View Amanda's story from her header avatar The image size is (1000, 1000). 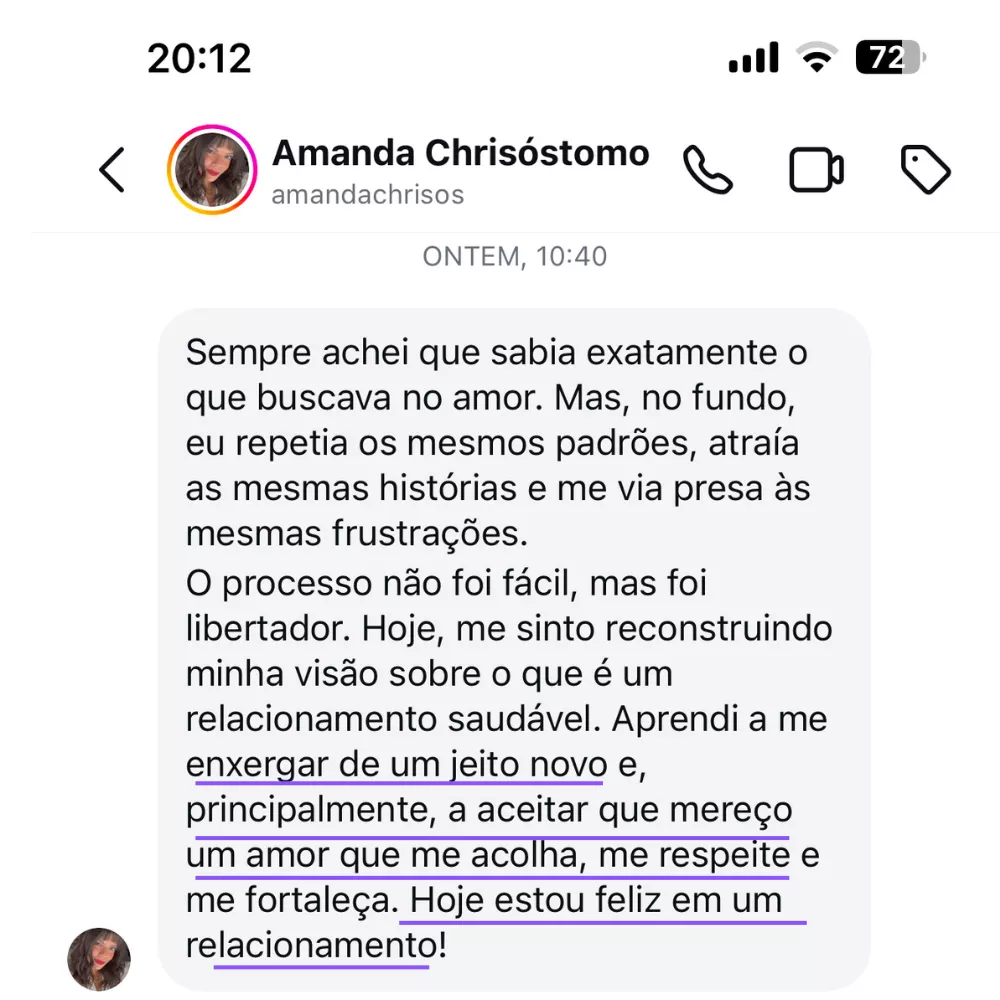pyautogui.click(x=212, y=171)
